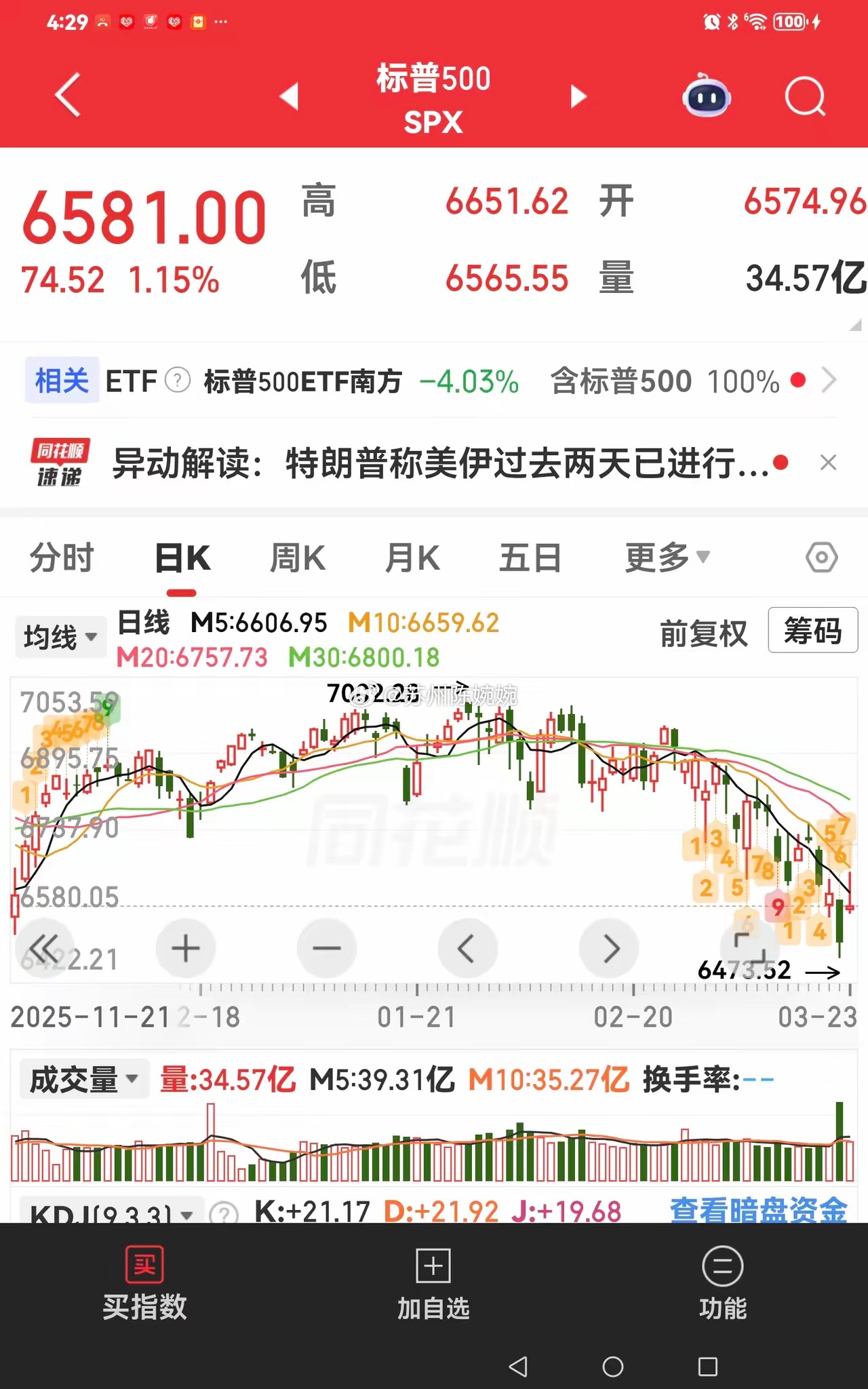
Task: Switch to the 五日 five-day tab
Action: tap(531, 556)
